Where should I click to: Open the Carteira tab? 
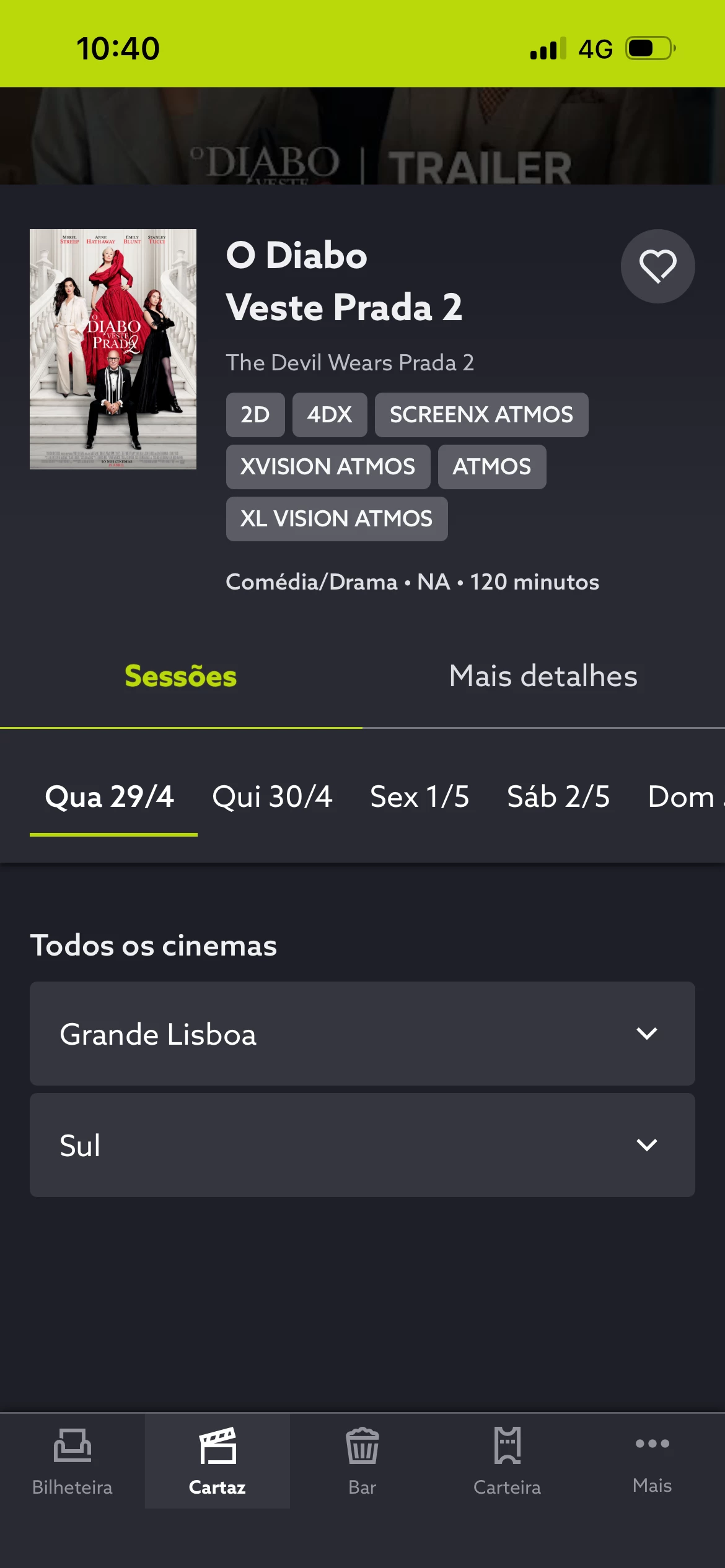click(x=507, y=1461)
